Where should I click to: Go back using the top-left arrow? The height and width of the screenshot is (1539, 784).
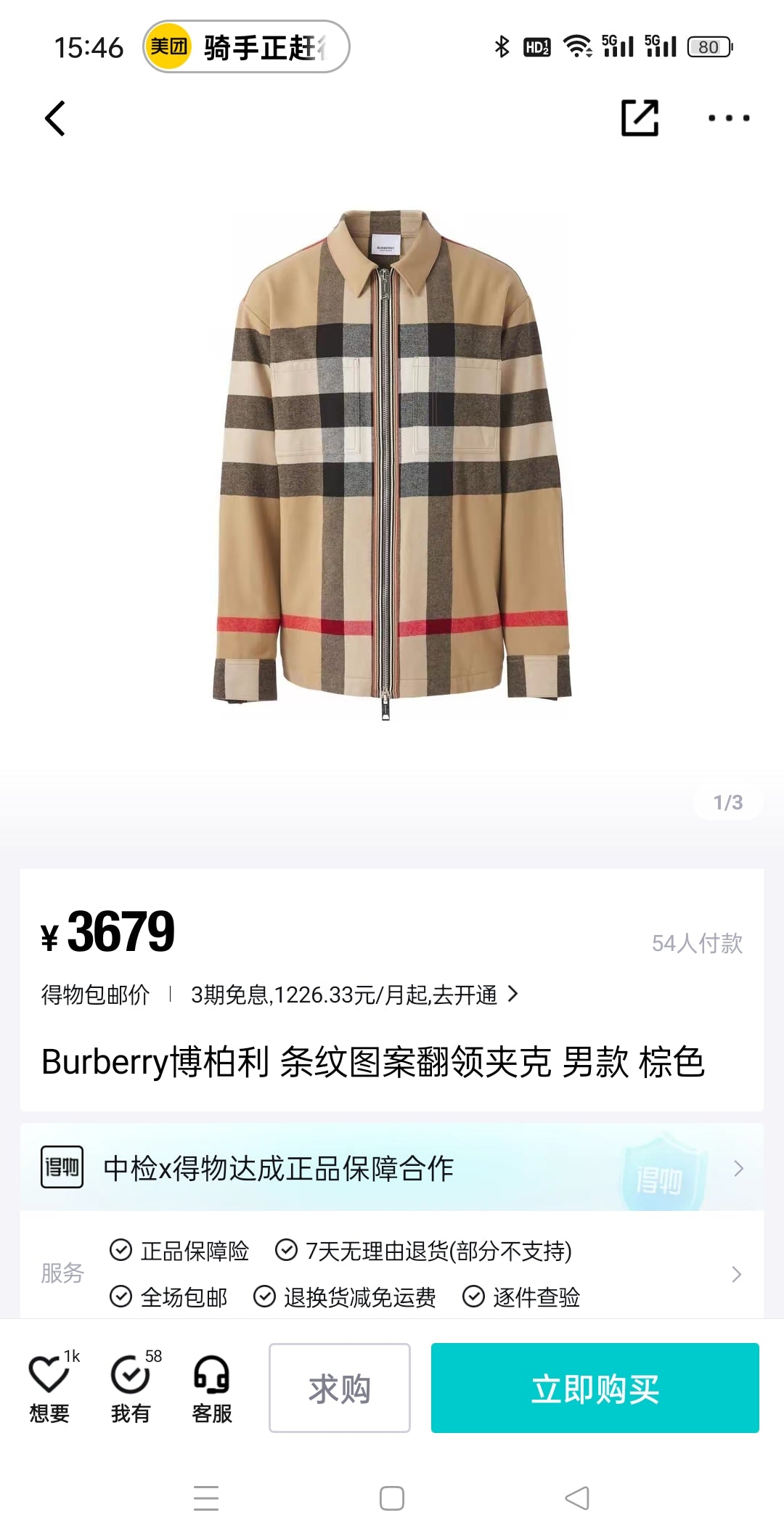(55, 118)
